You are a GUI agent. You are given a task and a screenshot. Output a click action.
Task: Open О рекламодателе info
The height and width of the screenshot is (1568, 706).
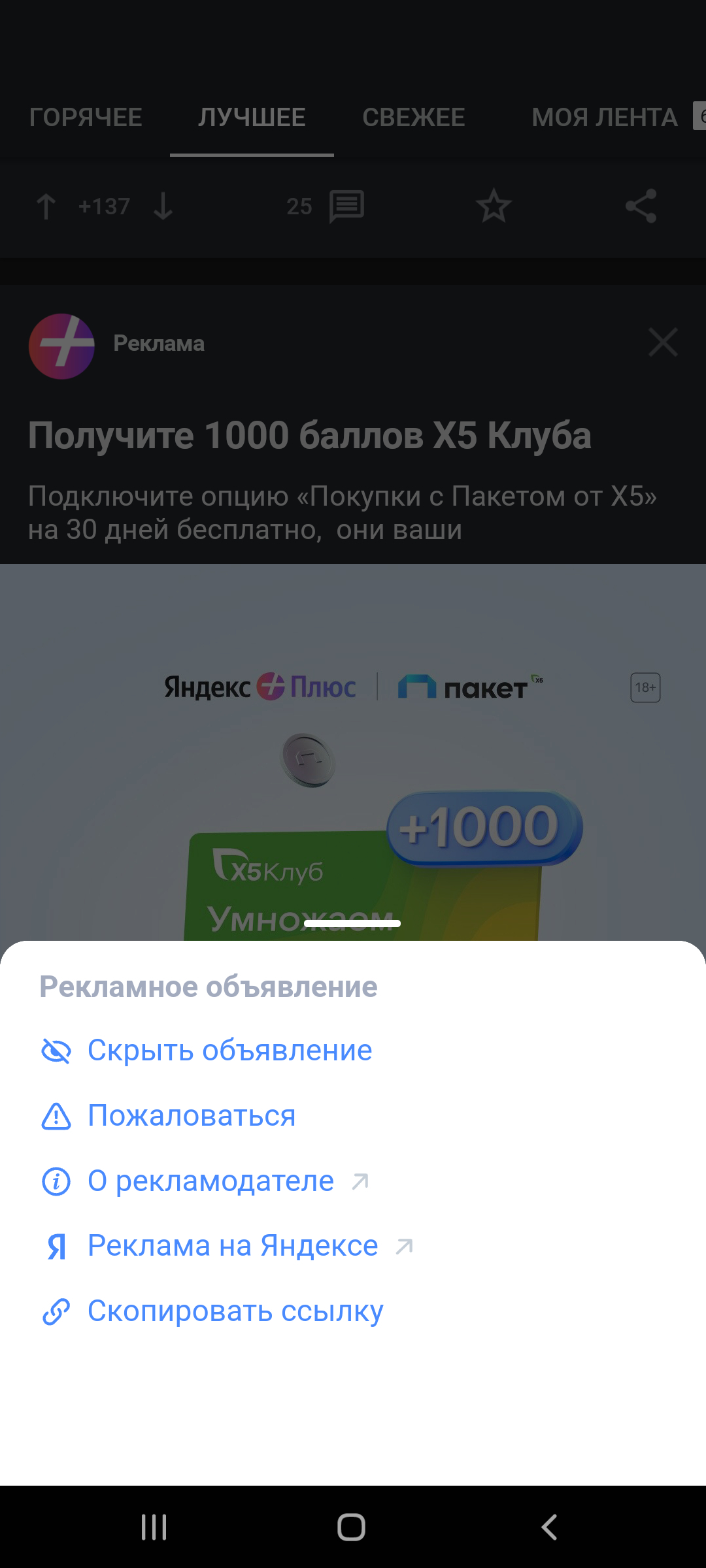pyautogui.click(x=210, y=1181)
